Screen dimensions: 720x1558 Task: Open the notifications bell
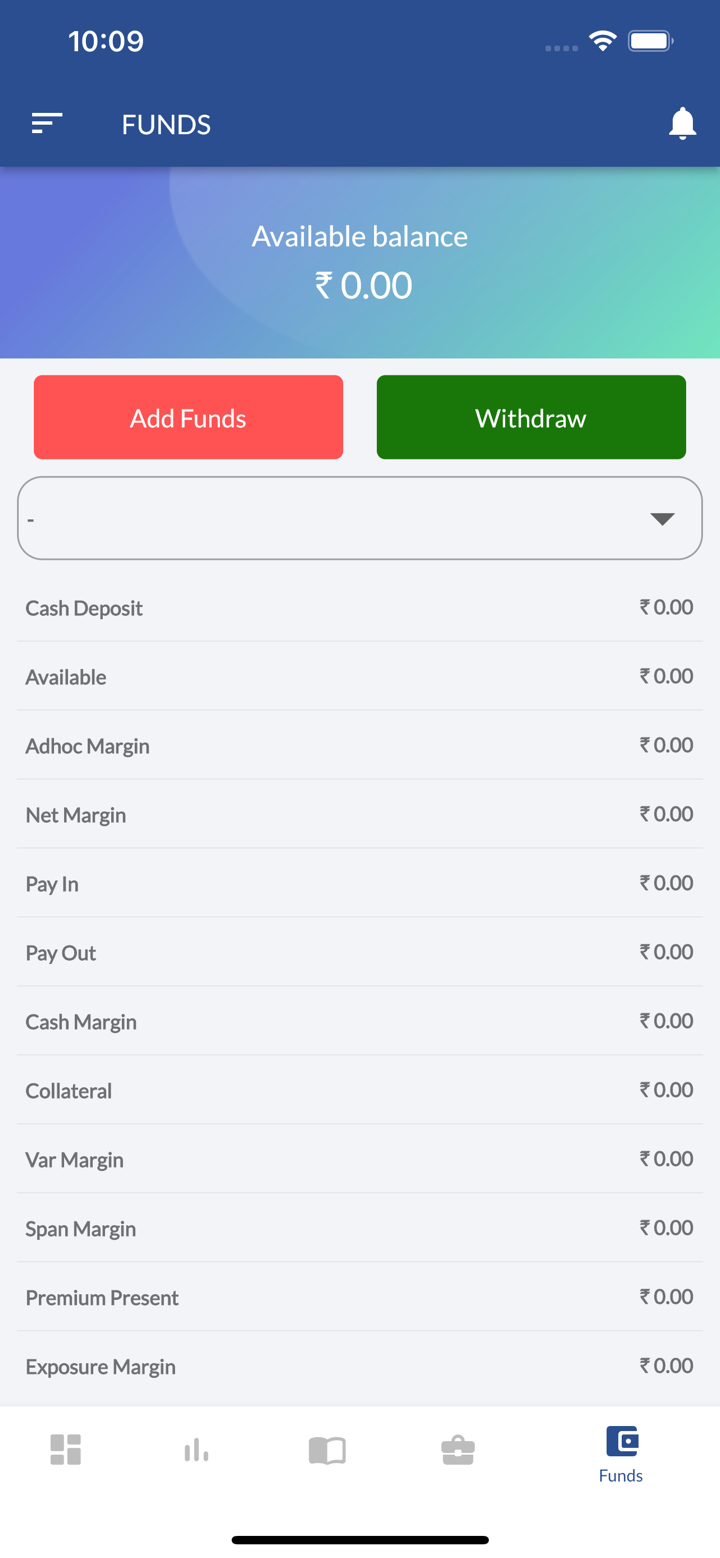pyautogui.click(x=682, y=124)
